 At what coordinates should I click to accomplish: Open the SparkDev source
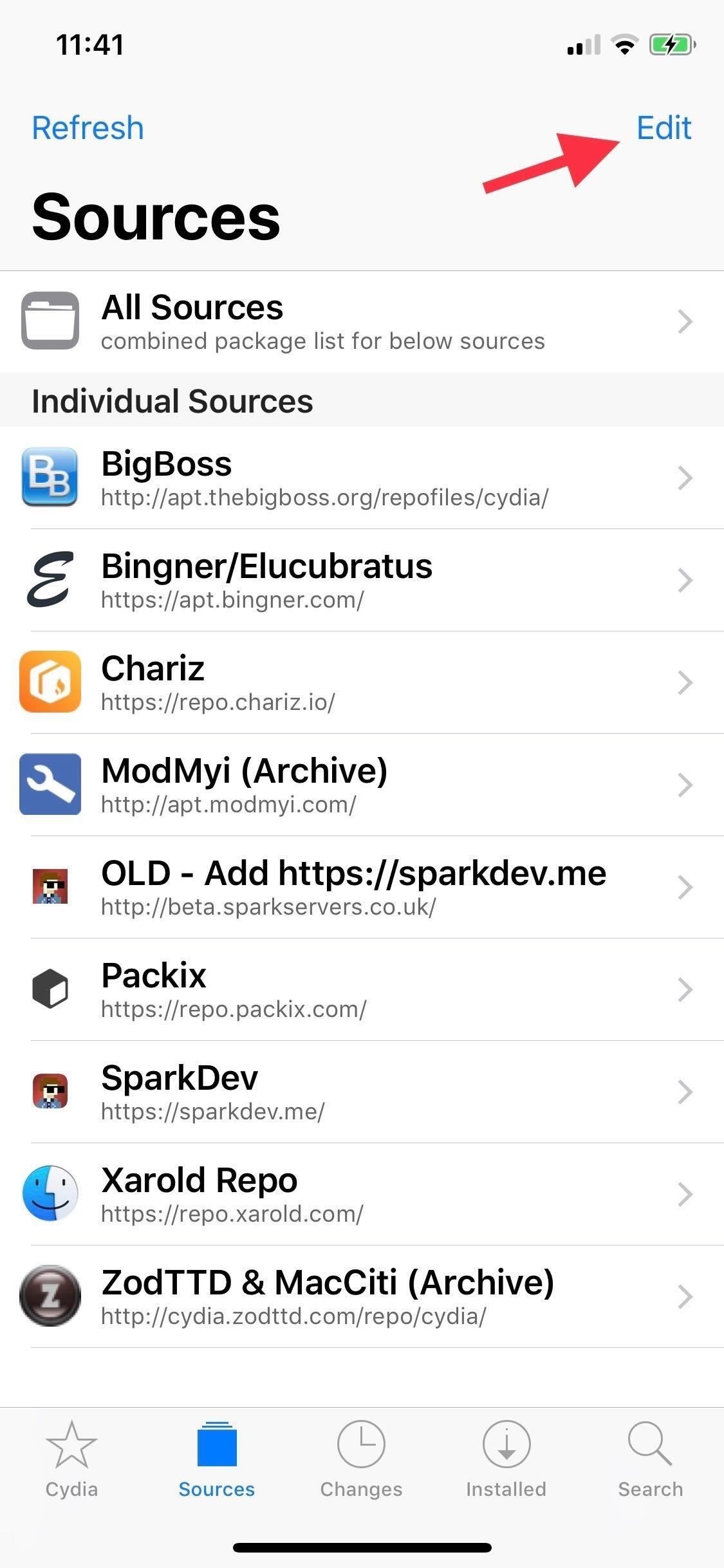pyautogui.click(x=360, y=1092)
